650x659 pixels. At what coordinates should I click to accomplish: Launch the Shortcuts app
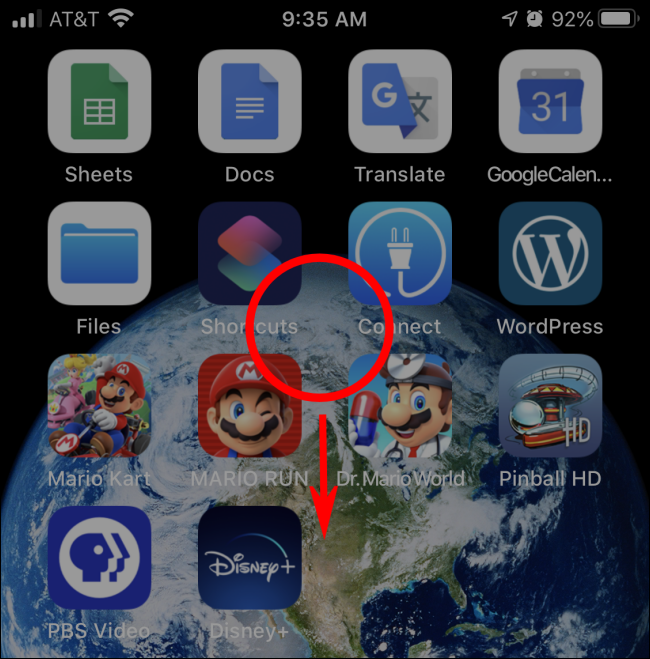tap(249, 252)
